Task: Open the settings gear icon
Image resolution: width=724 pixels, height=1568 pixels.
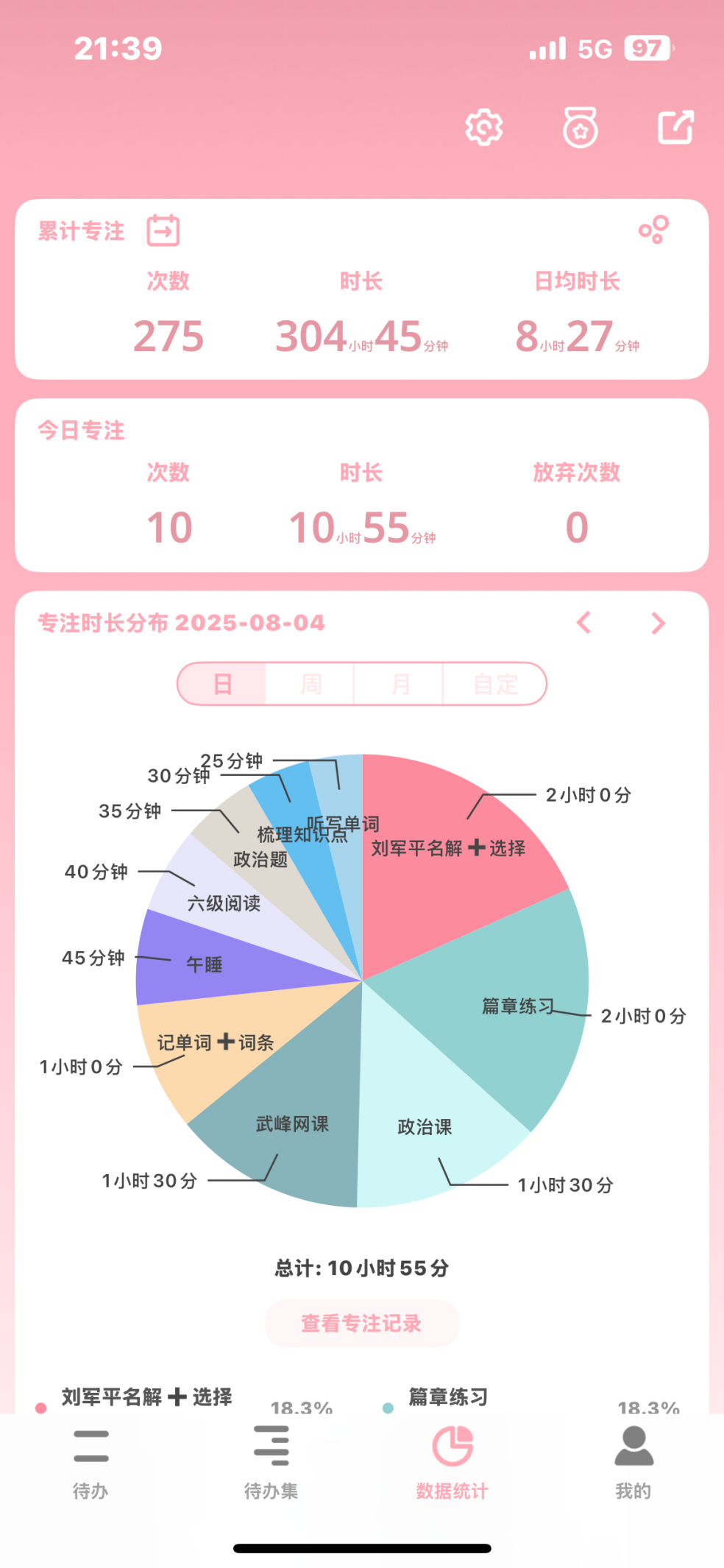Action: [483, 127]
